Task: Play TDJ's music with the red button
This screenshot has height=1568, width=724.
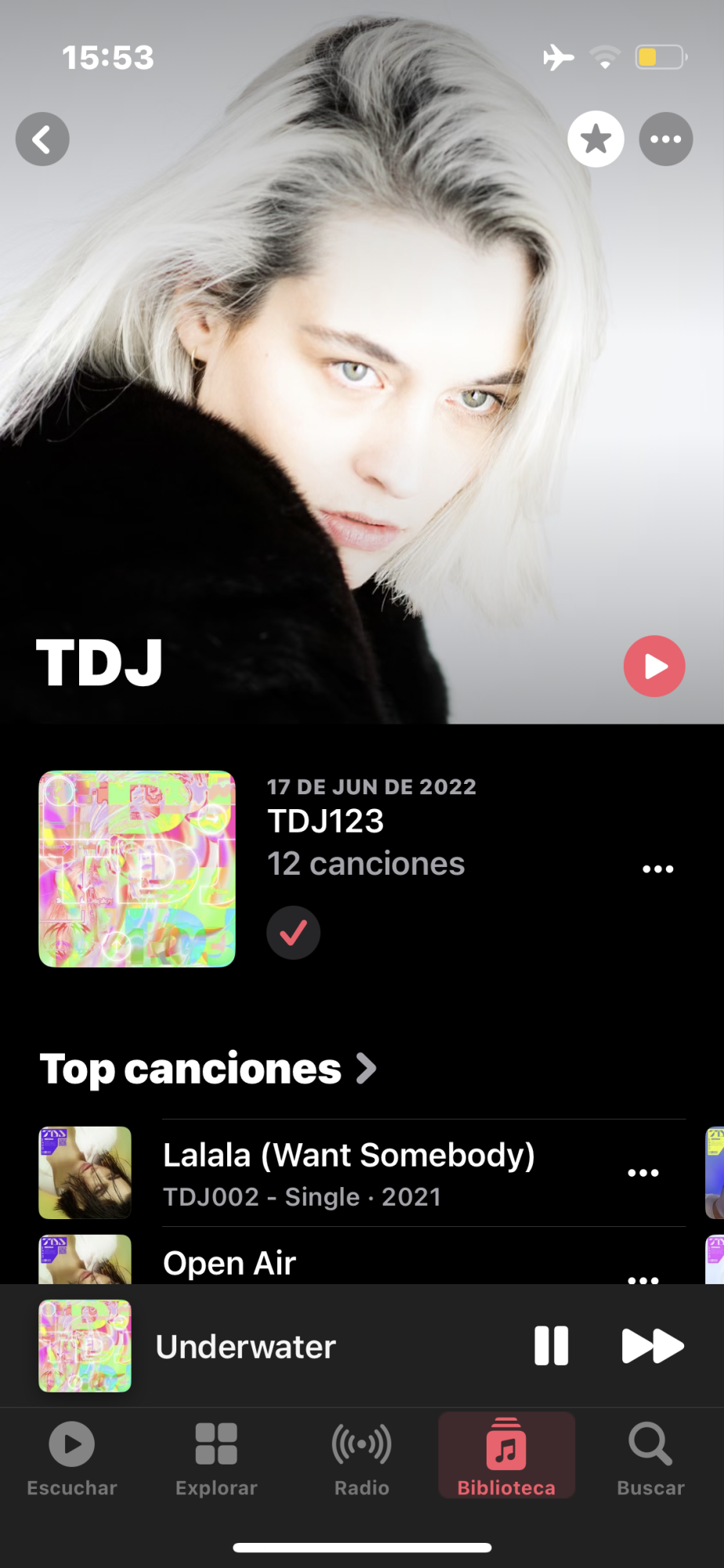Action: (x=654, y=666)
